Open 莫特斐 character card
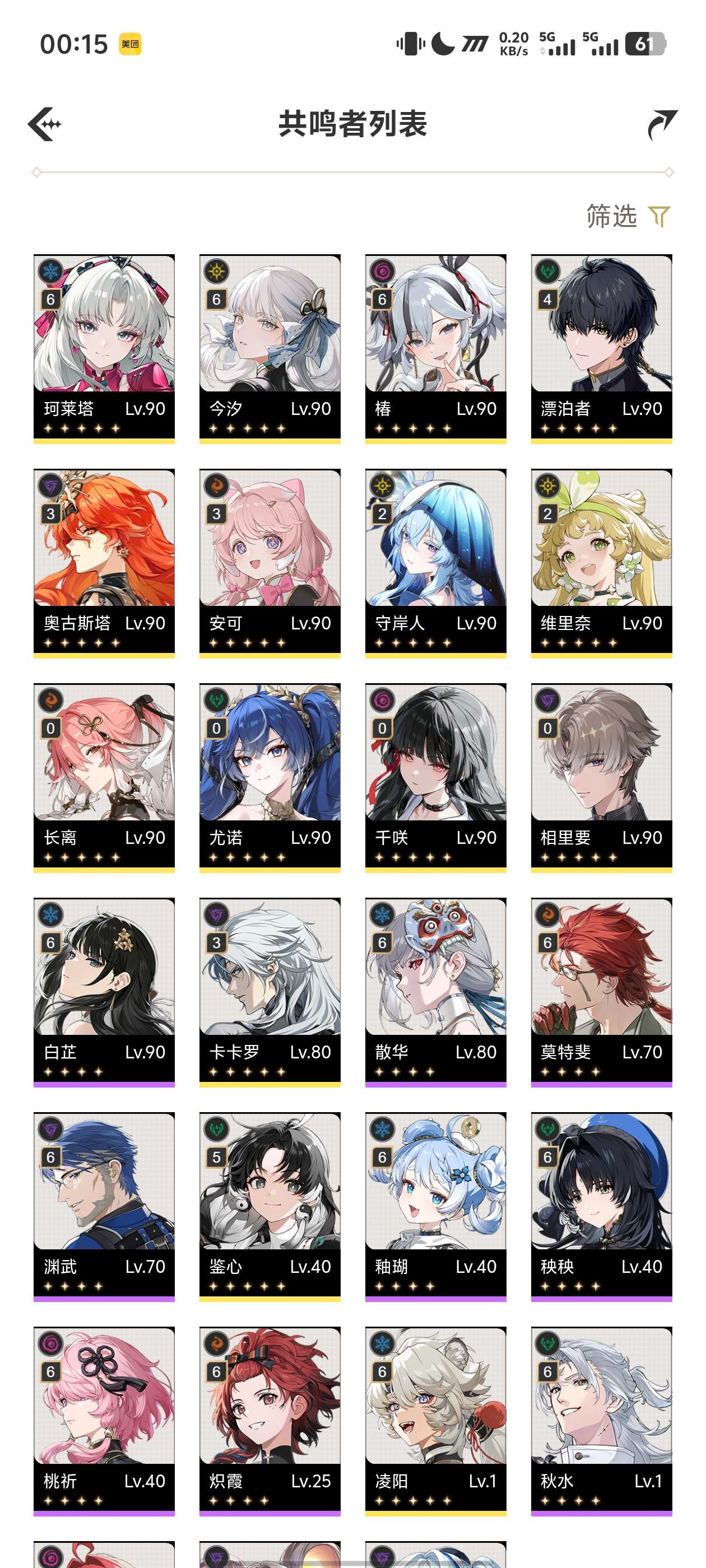Image resolution: width=706 pixels, height=1568 pixels. [x=601, y=992]
